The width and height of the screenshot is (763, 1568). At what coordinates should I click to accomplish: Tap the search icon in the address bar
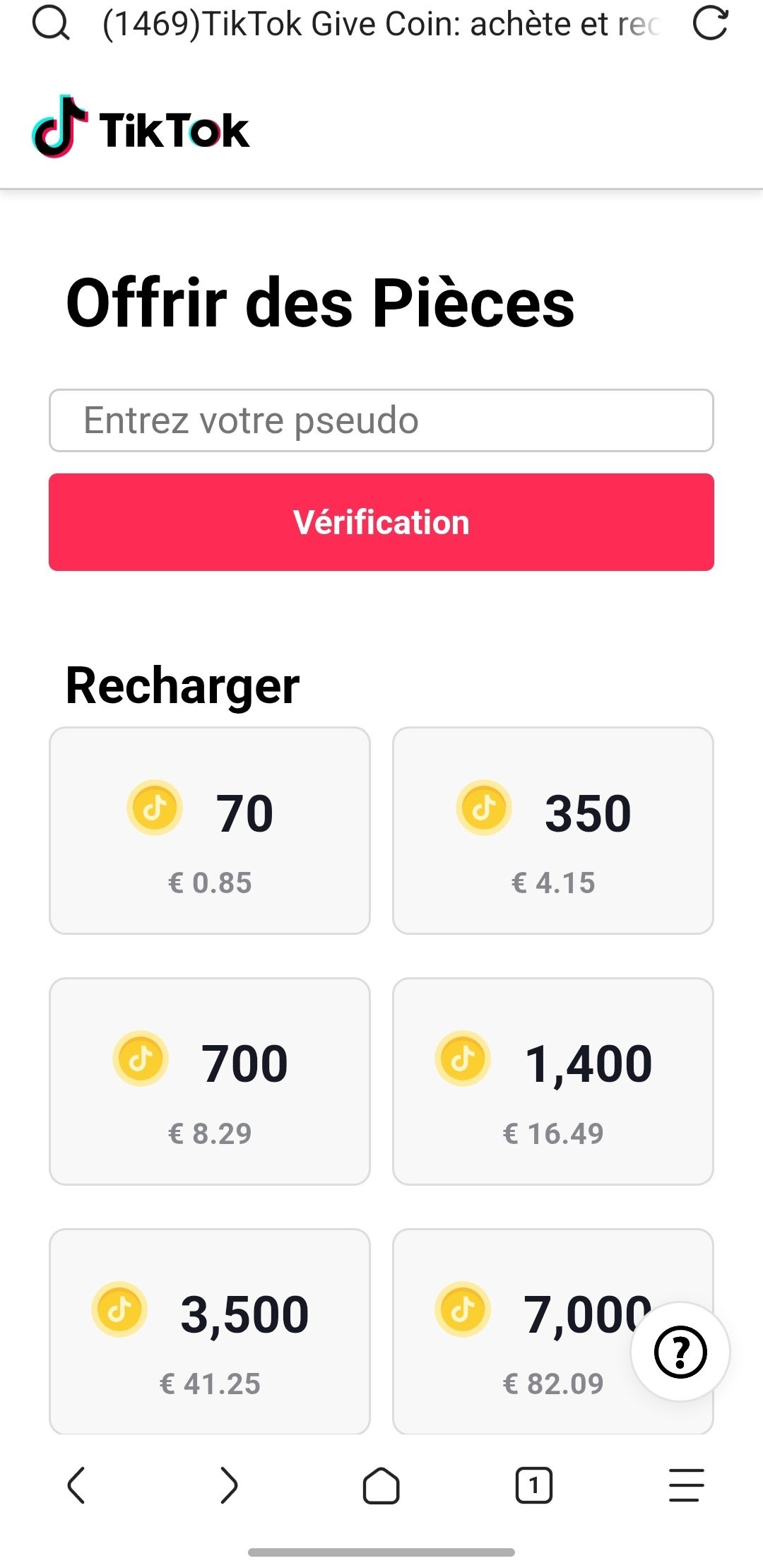pyautogui.click(x=51, y=24)
